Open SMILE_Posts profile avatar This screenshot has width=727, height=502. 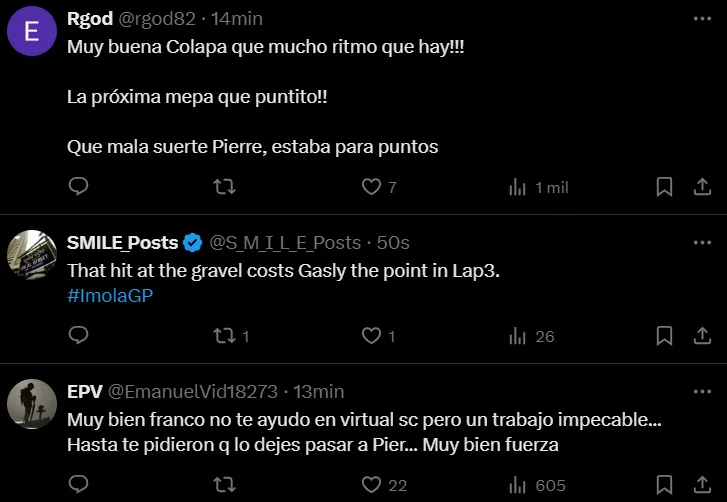point(31,255)
